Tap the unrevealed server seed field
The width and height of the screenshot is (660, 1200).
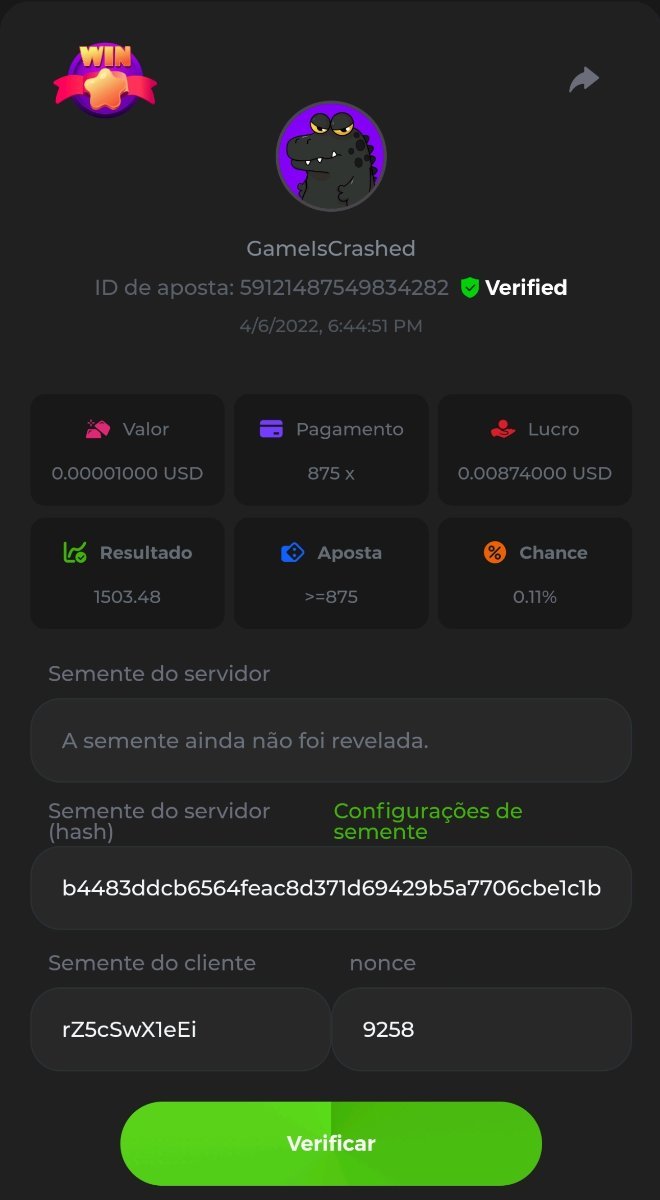pyautogui.click(x=331, y=741)
